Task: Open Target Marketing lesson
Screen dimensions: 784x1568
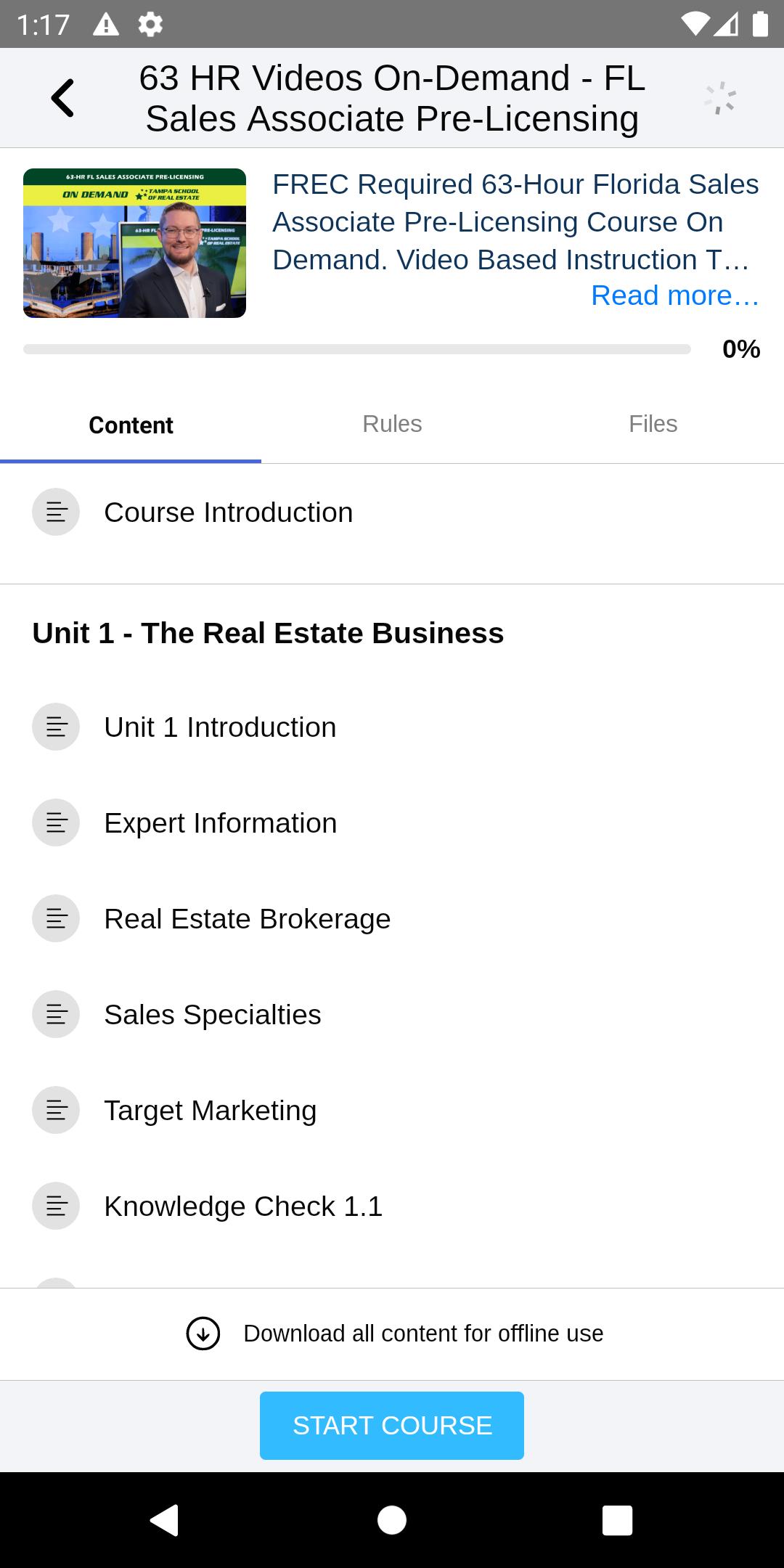Action: click(x=392, y=1111)
